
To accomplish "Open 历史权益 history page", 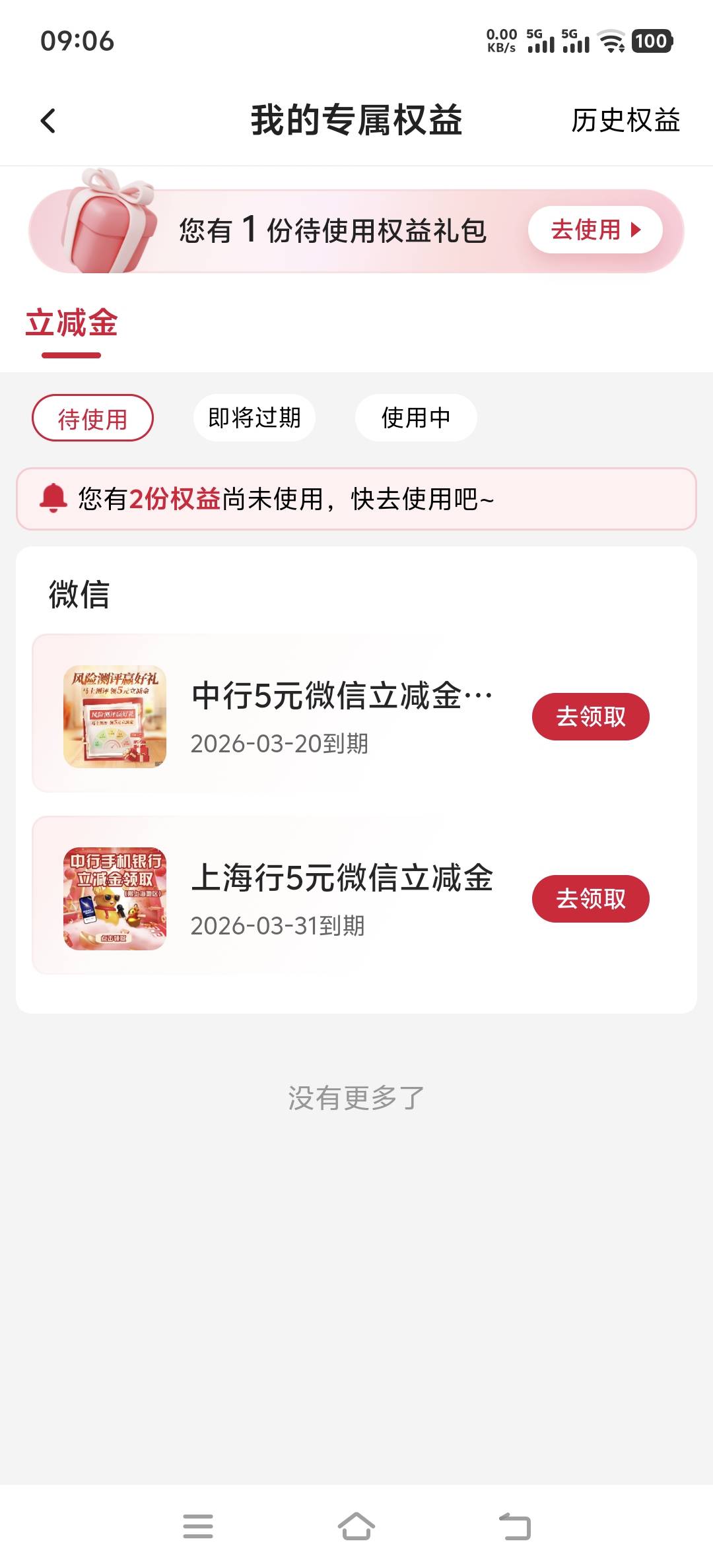I will tap(625, 121).
